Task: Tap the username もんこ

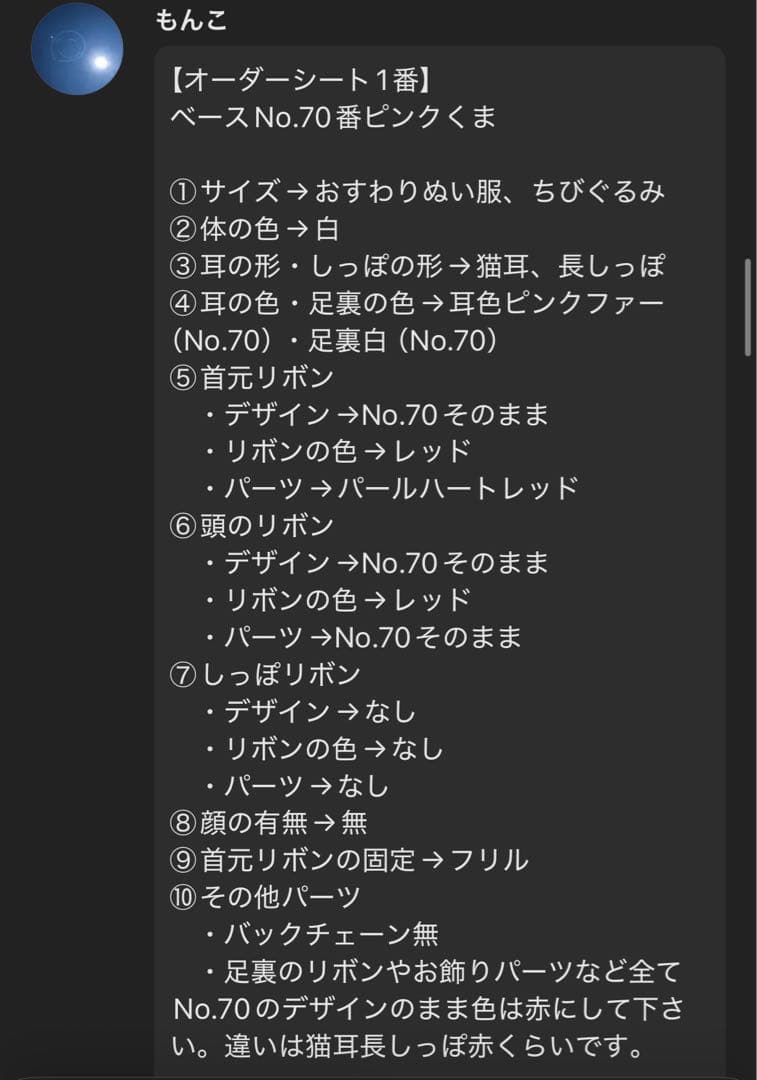Action: click(192, 20)
